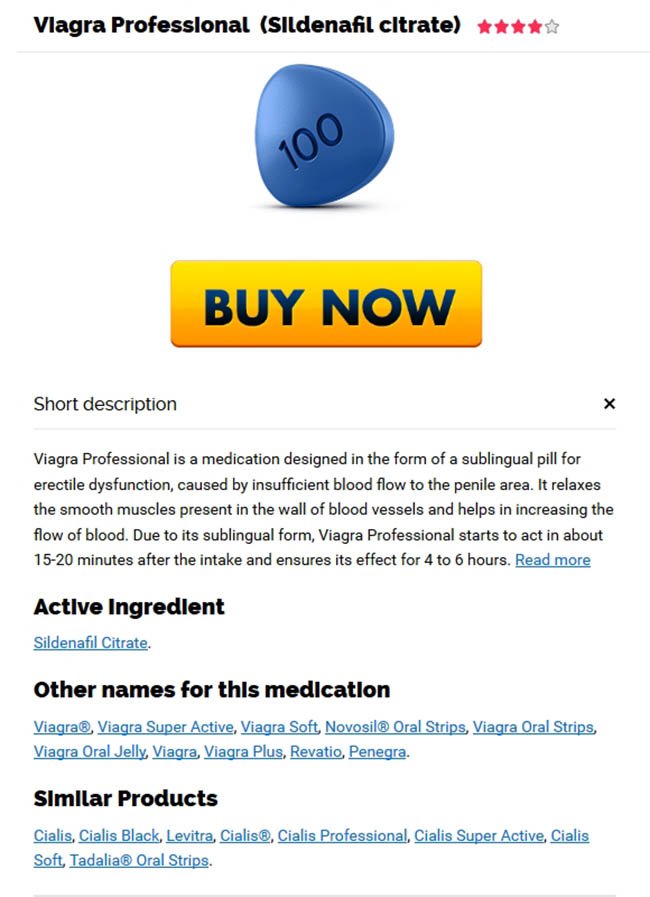
Task: Open the Cialis Professional link
Action: tap(342, 836)
